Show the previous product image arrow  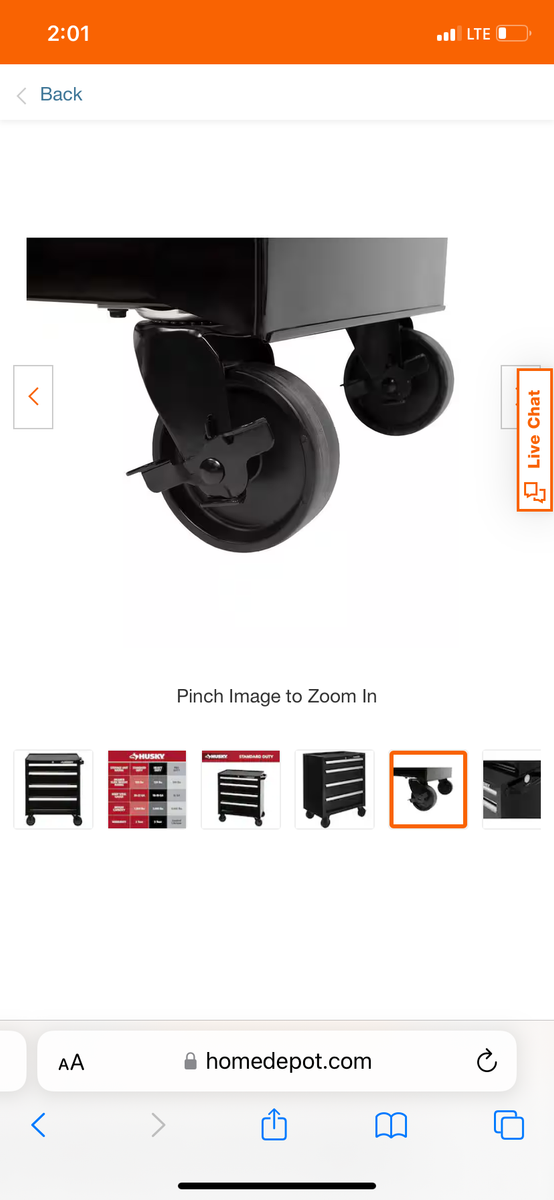click(33, 397)
